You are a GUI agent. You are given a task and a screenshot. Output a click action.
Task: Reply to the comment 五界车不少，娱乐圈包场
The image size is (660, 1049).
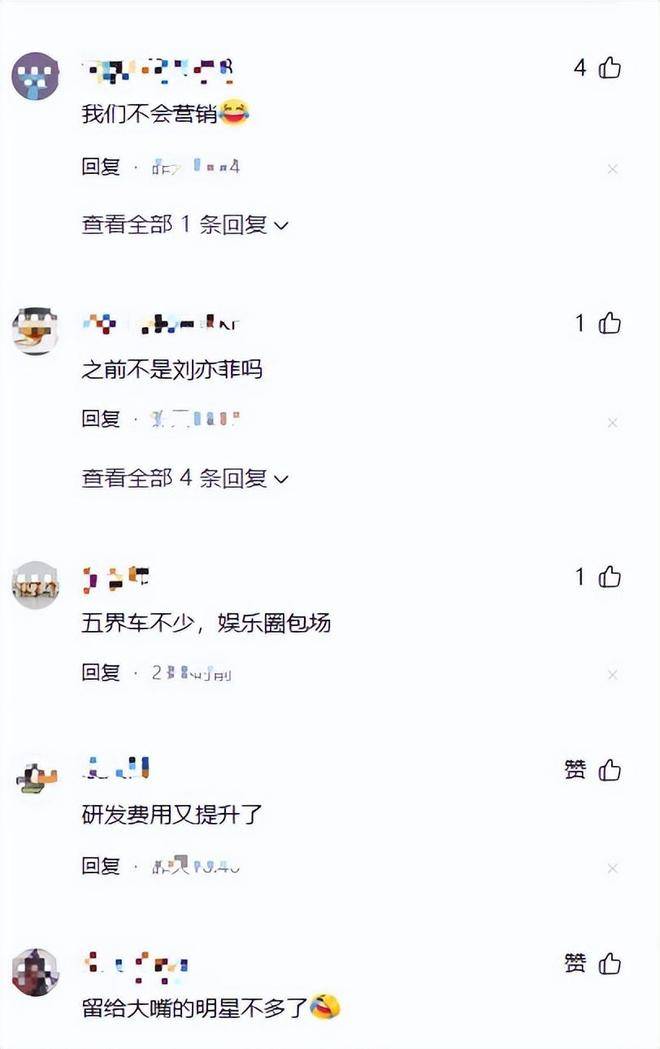coord(100,673)
